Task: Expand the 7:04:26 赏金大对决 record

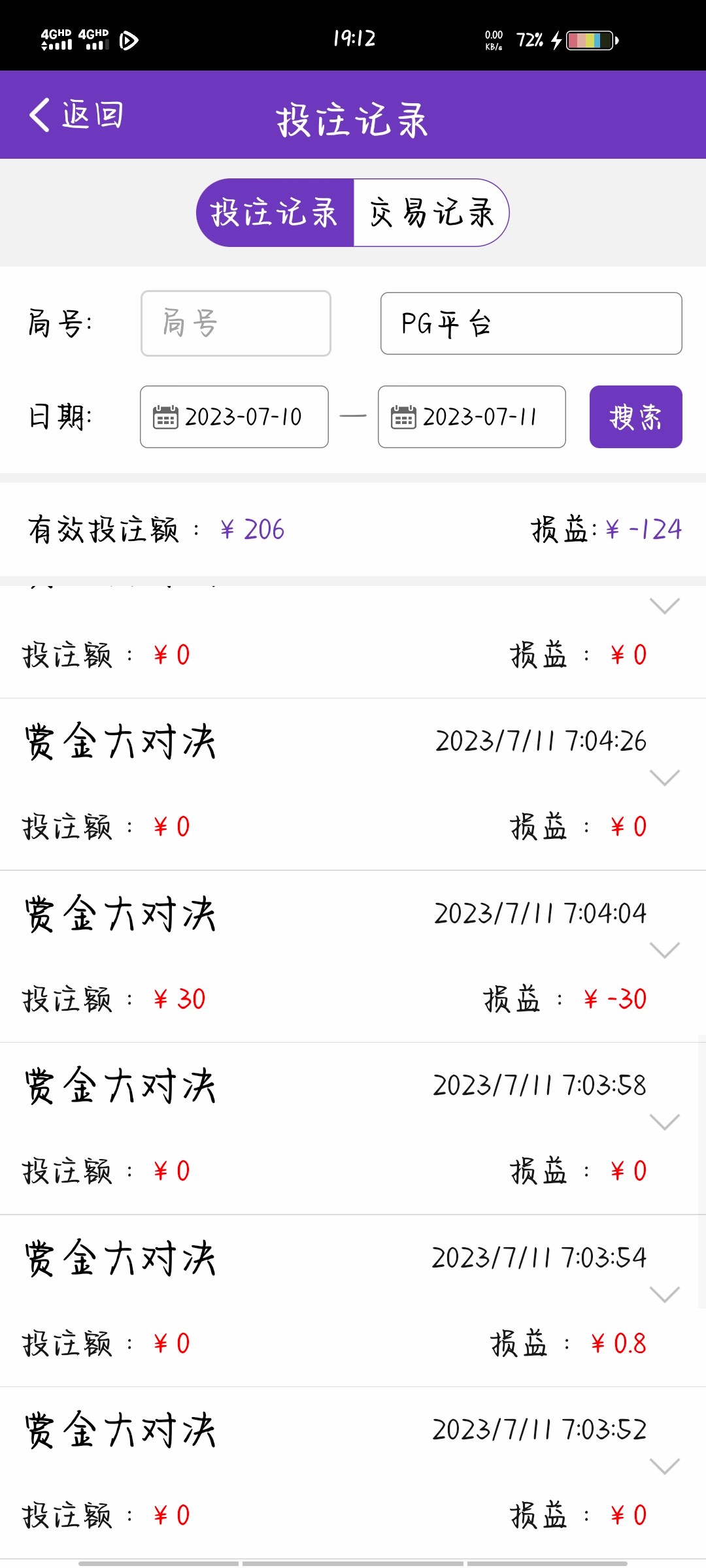Action: (664, 779)
